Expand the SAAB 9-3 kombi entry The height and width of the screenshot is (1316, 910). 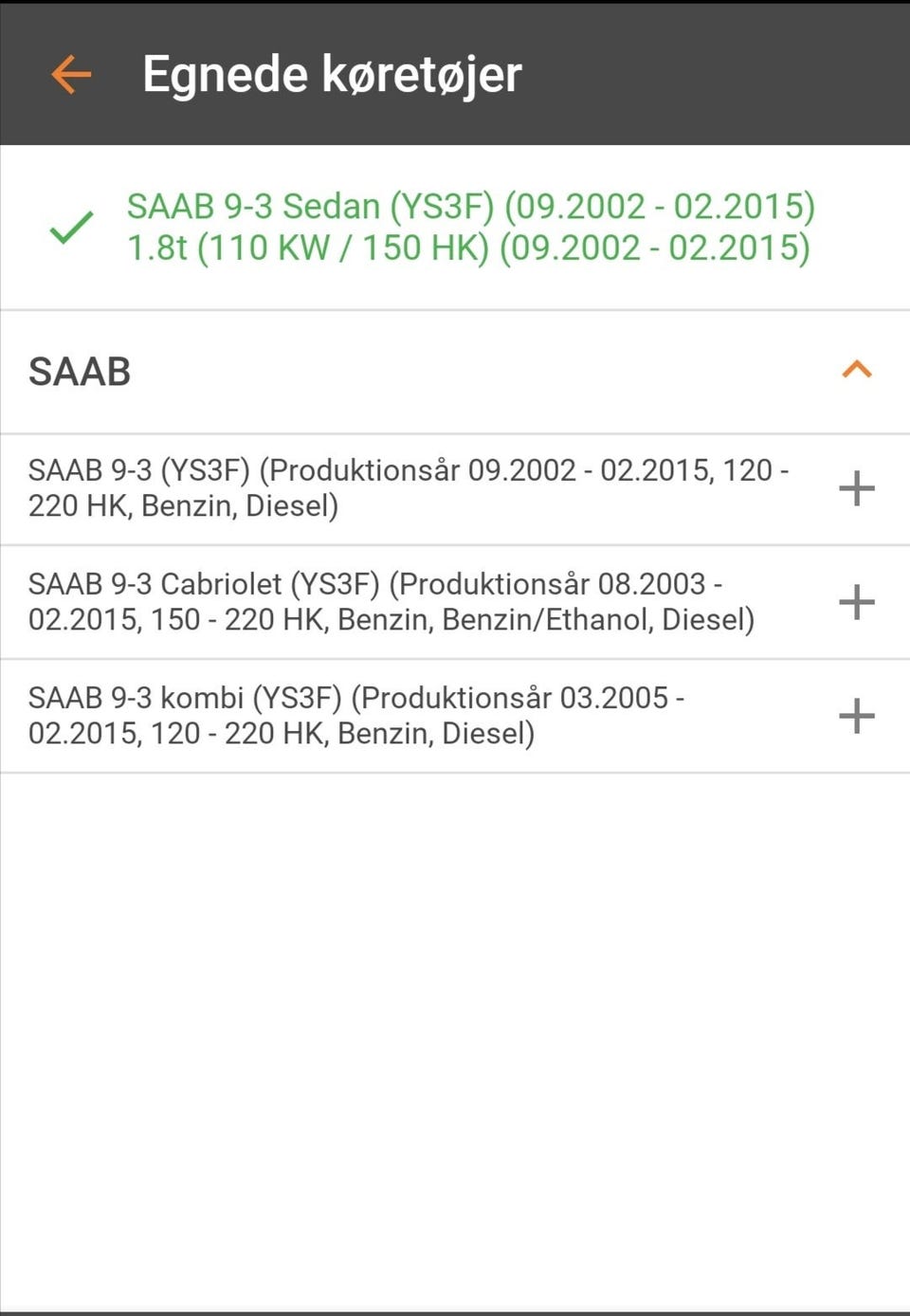(x=856, y=716)
